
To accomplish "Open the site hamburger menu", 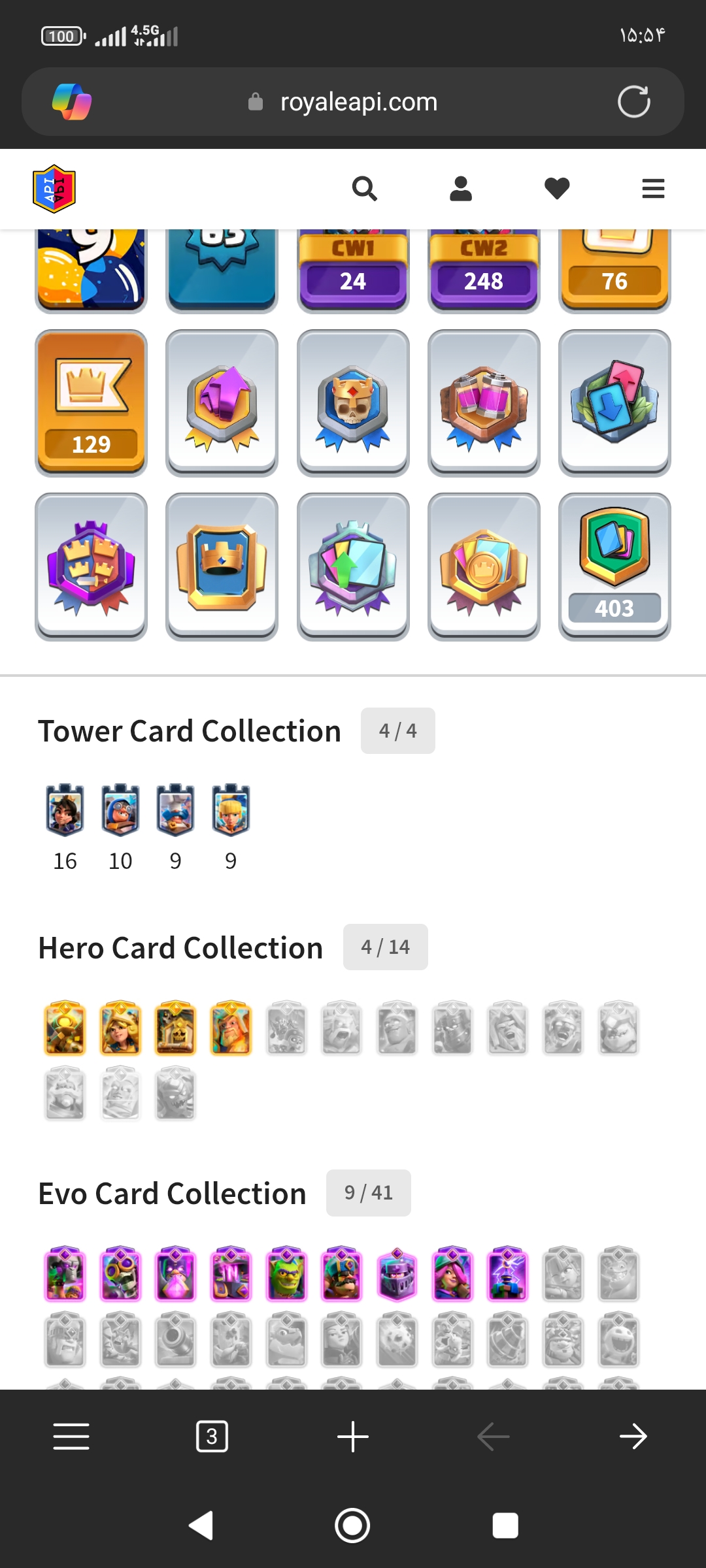I will pyautogui.click(x=653, y=189).
